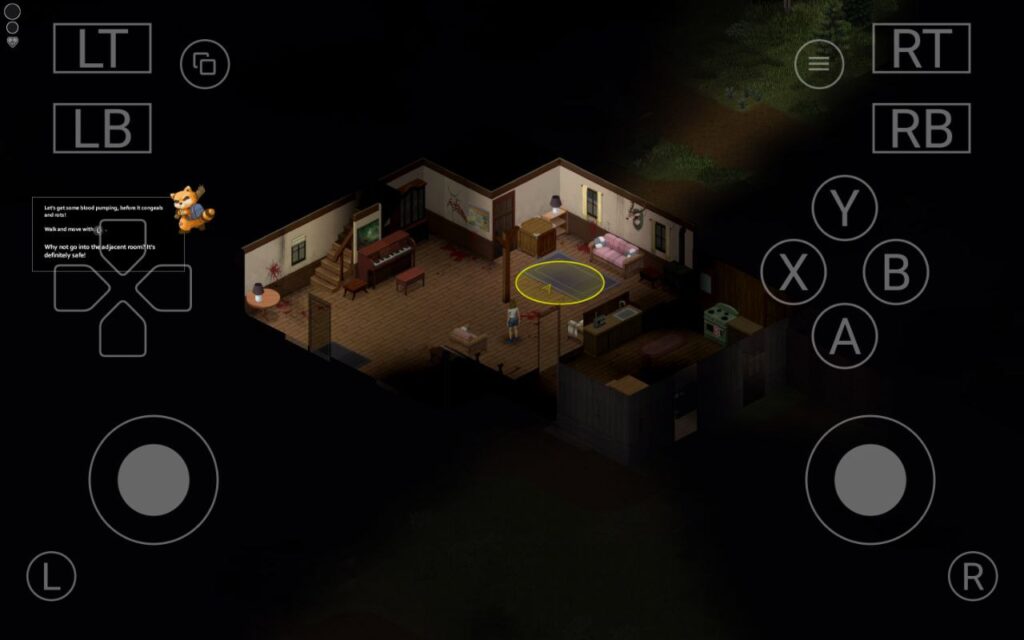This screenshot has height=640, width=1024.
Task: Hit the A gamepad button
Action: tap(845, 337)
